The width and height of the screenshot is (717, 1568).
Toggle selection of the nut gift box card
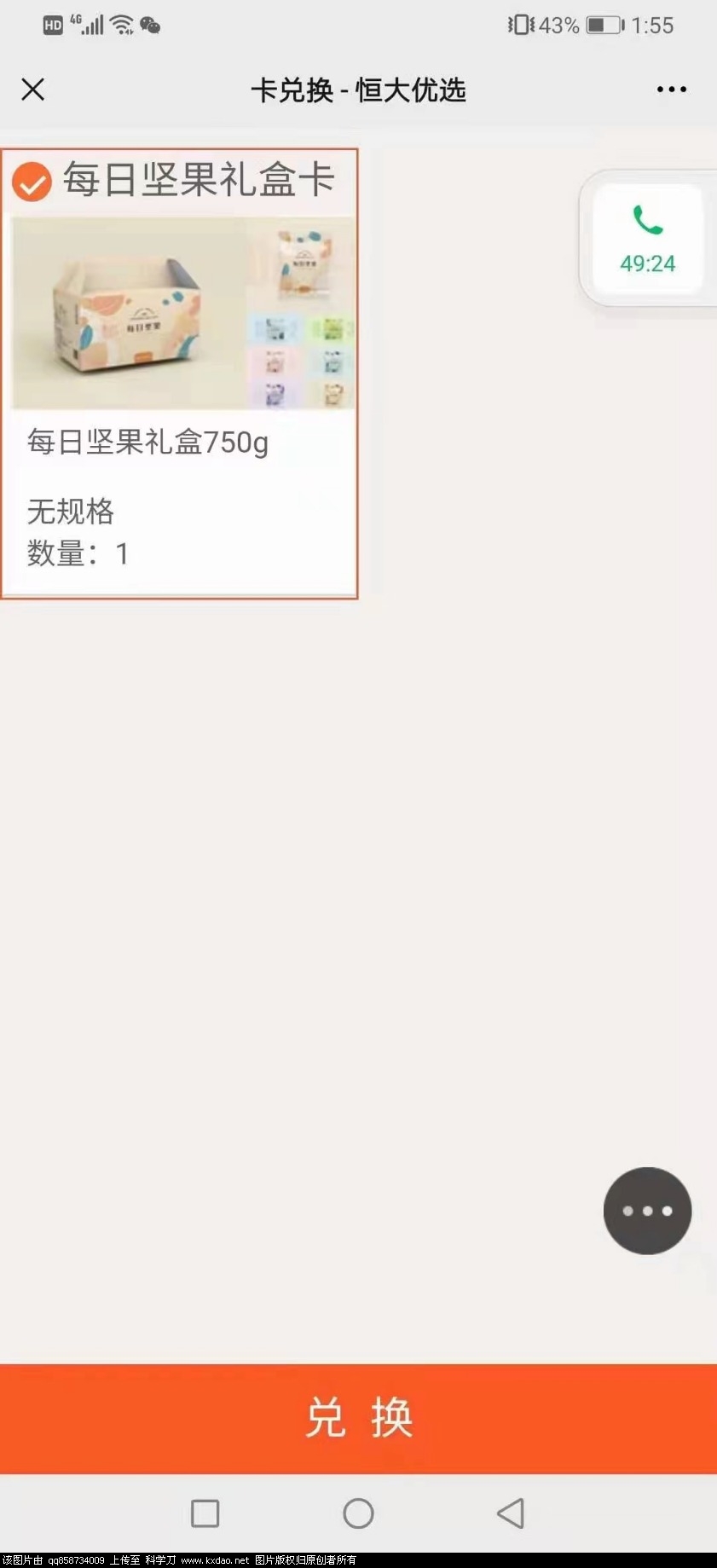coord(181,375)
